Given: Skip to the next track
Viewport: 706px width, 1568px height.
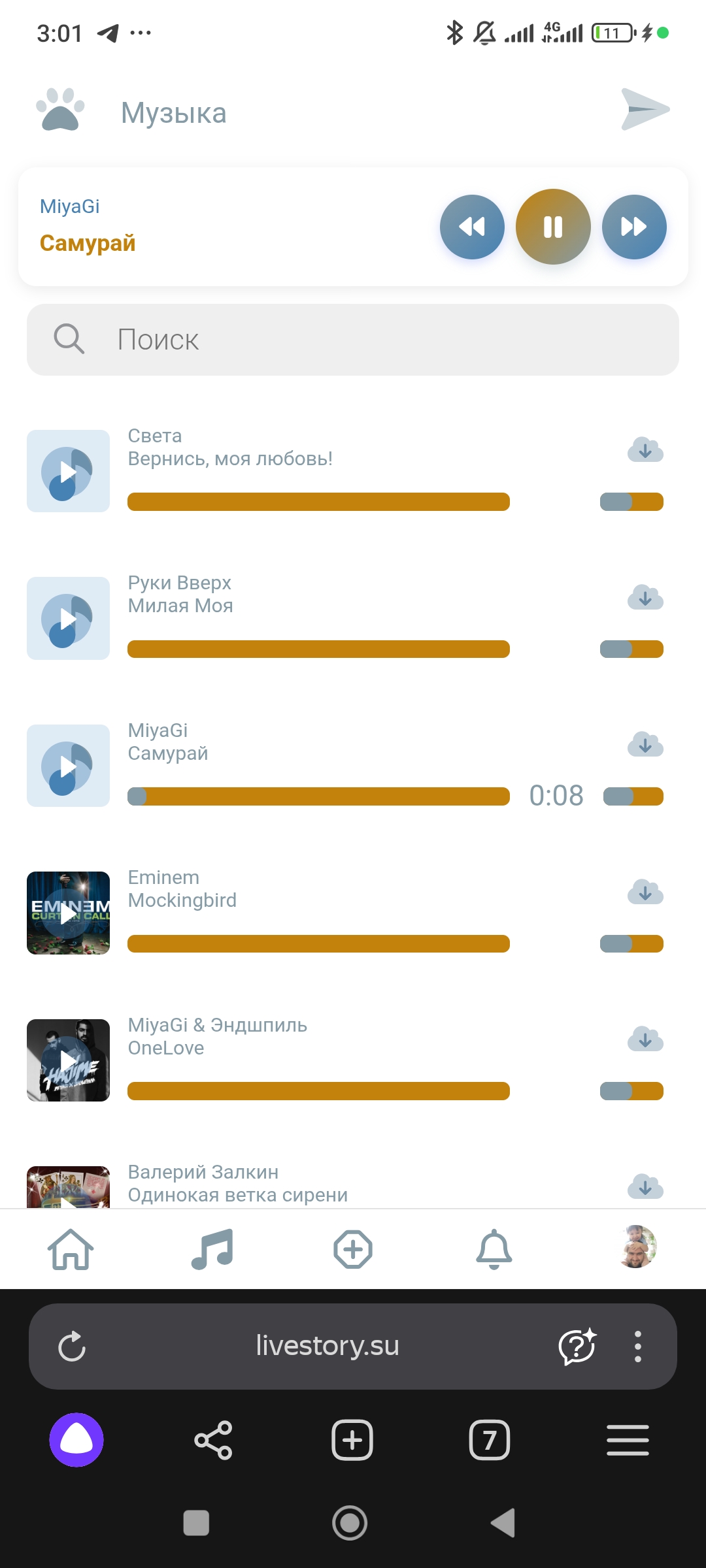Looking at the screenshot, I should coord(634,227).
